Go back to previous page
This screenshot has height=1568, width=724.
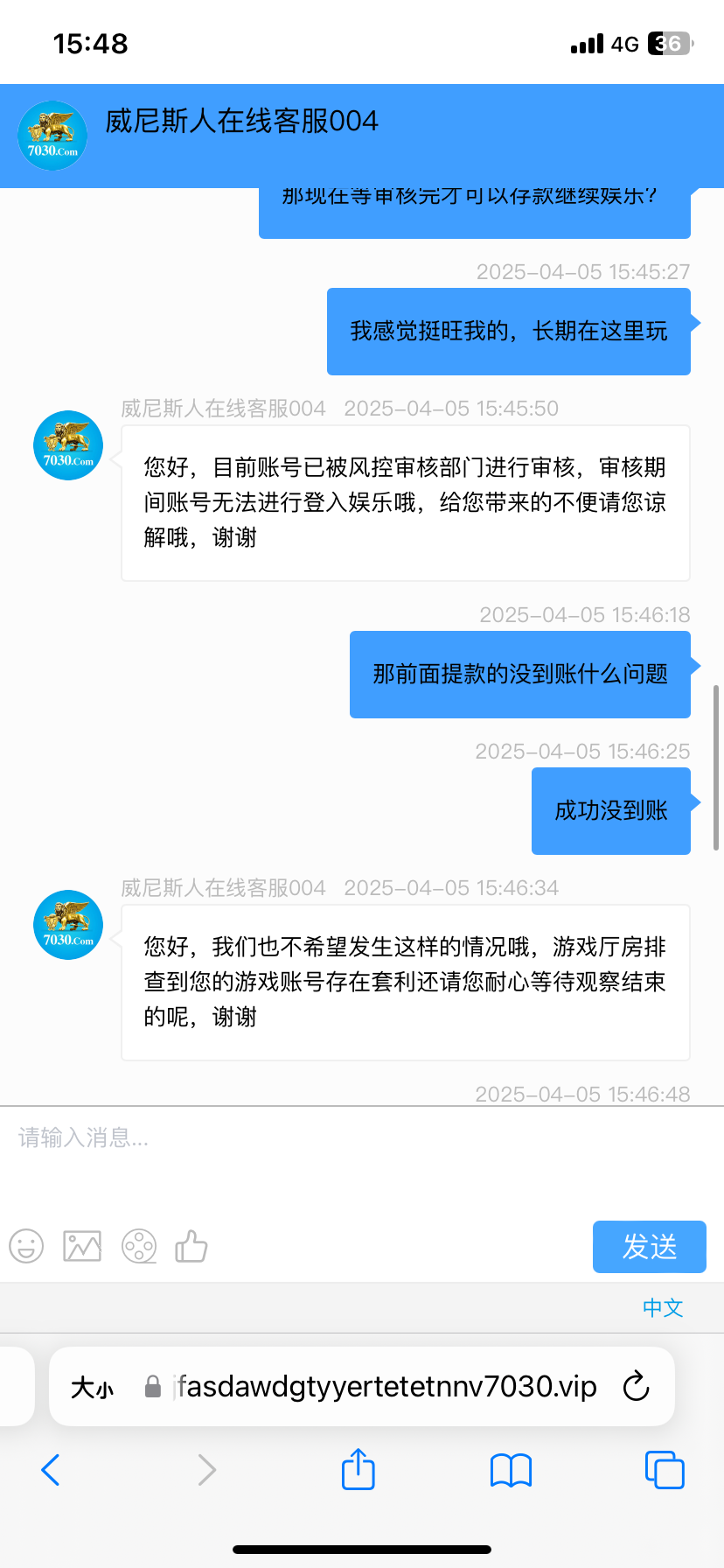point(51,1470)
